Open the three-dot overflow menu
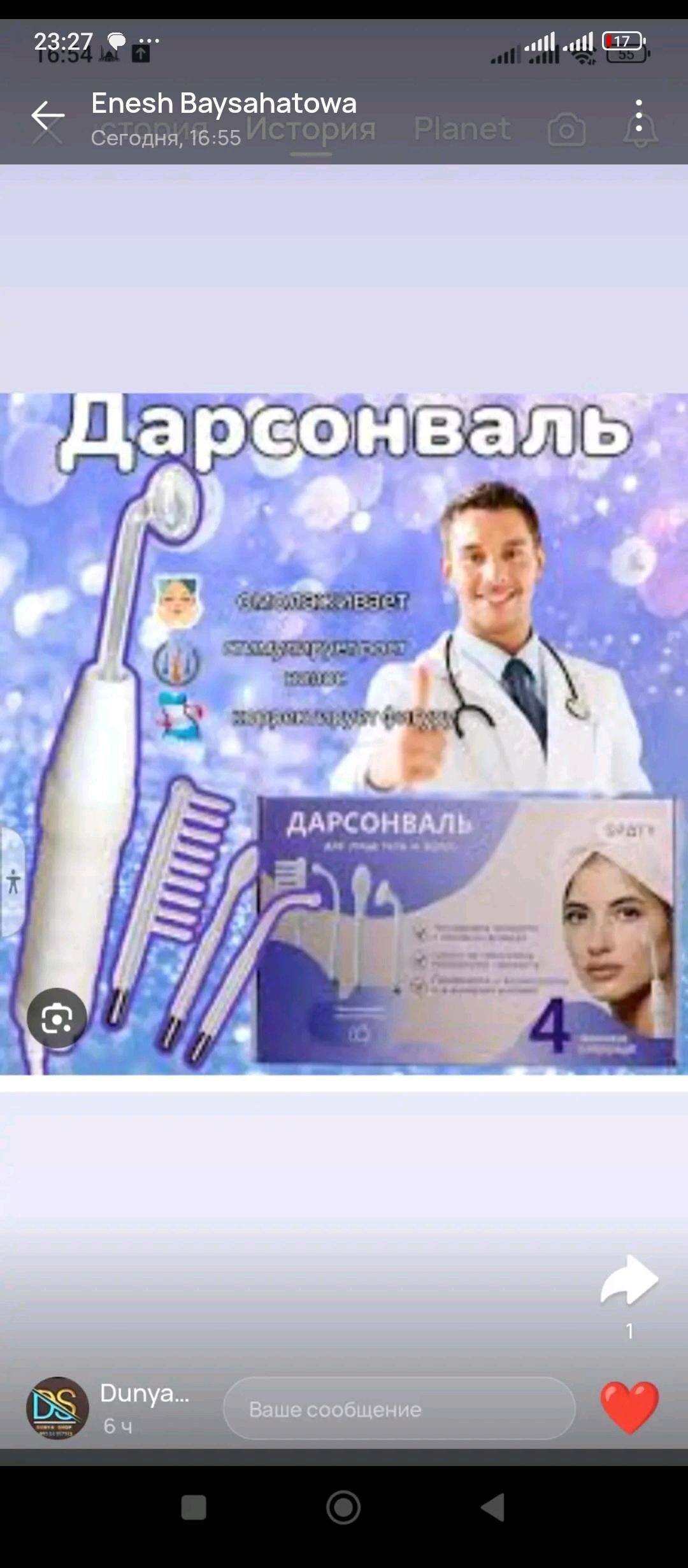The width and height of the screenshot is (688, 1568). coord(638,116)
